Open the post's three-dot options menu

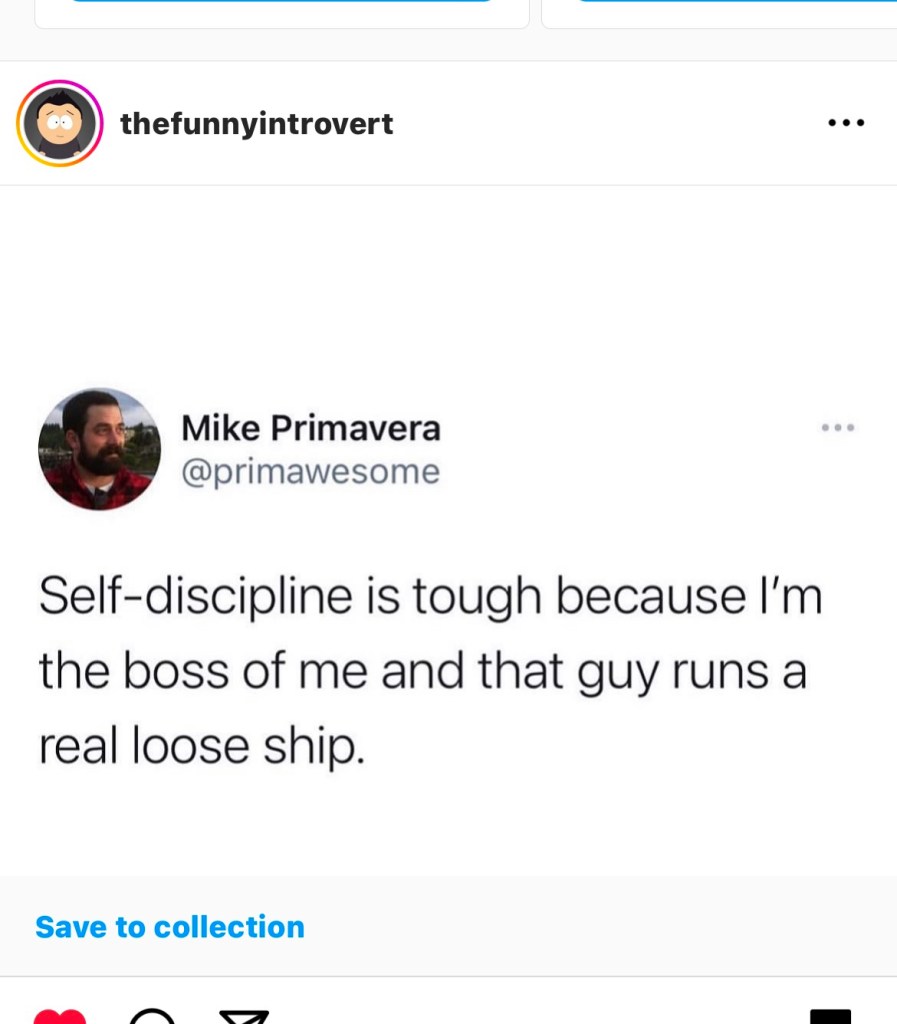(846, 124)
